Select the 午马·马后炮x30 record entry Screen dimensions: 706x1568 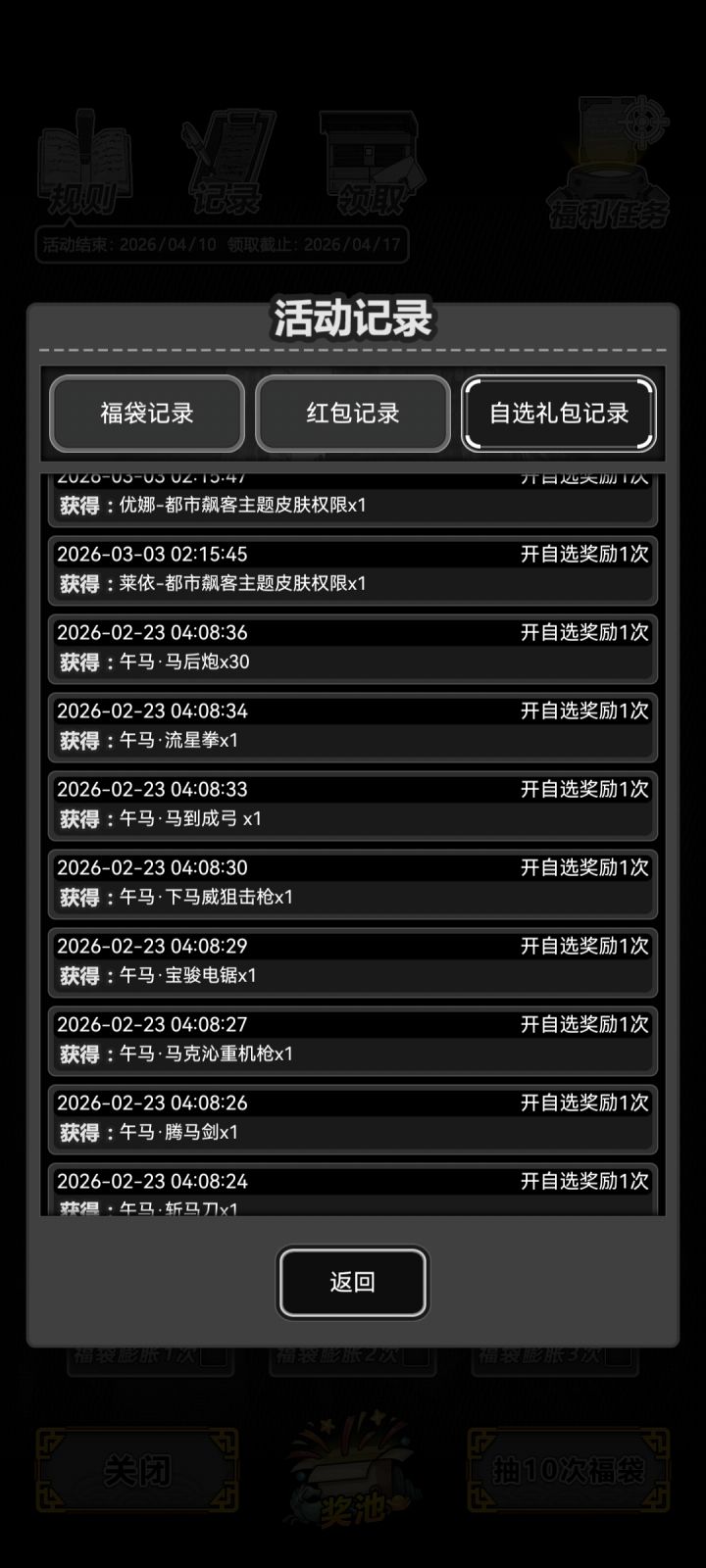point(353,647)
